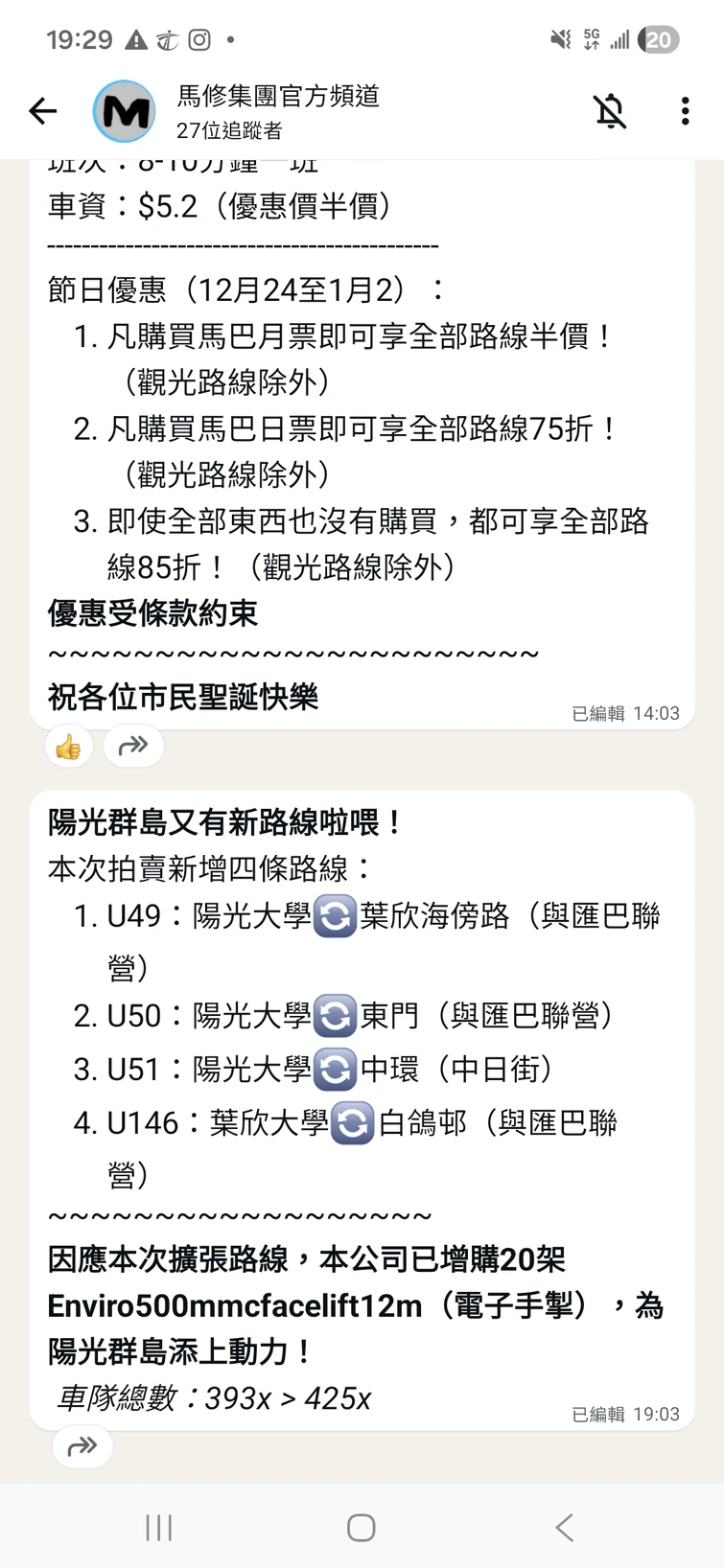Open 馬修集團官方頻道 channel info
This screenshot has width=724, height=1568.
pos(278,111)
